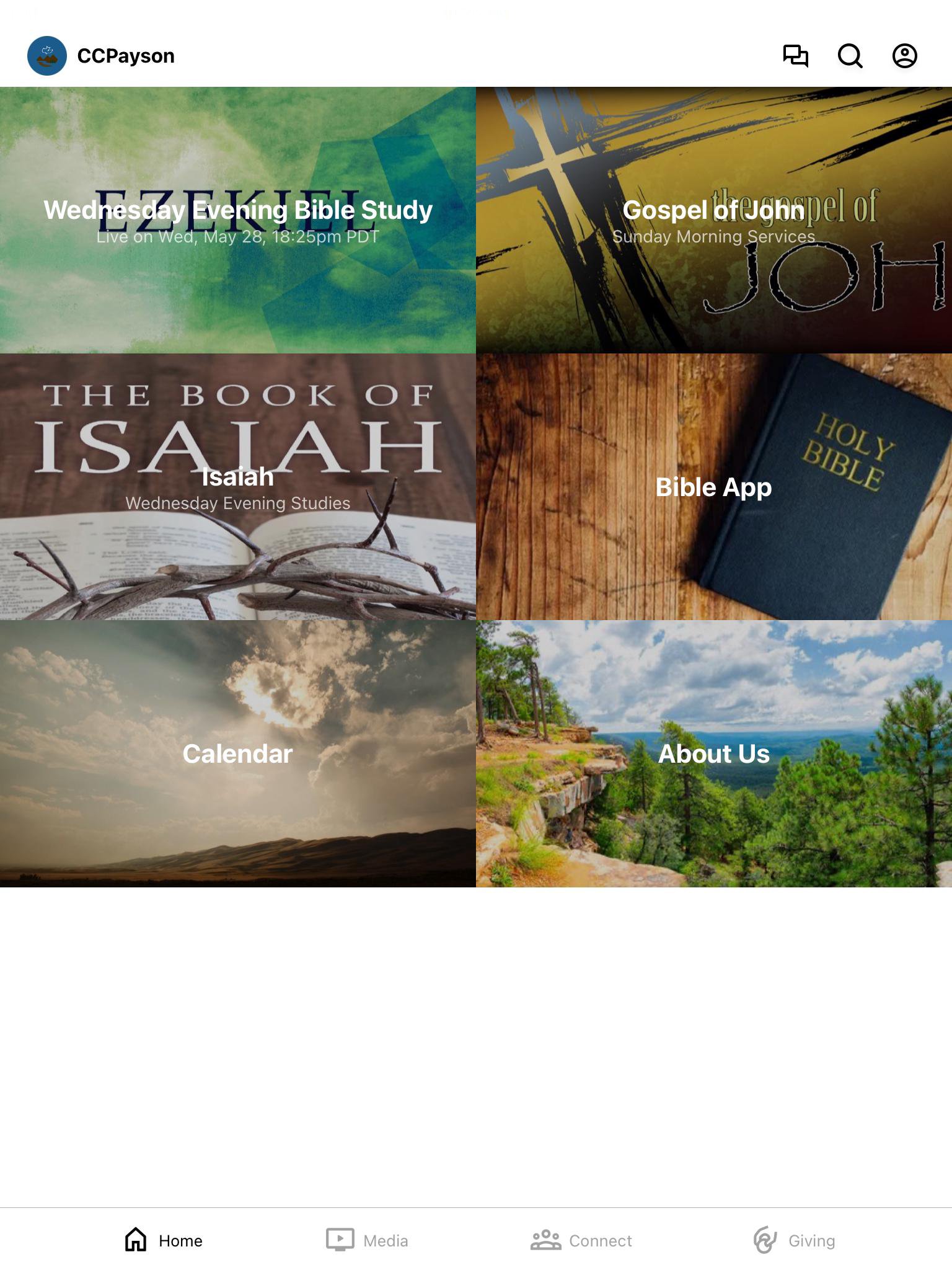The width and height of the screenshot is (952, 1270).
Task: Go to the Home tab
Action: click(164, 1240)
